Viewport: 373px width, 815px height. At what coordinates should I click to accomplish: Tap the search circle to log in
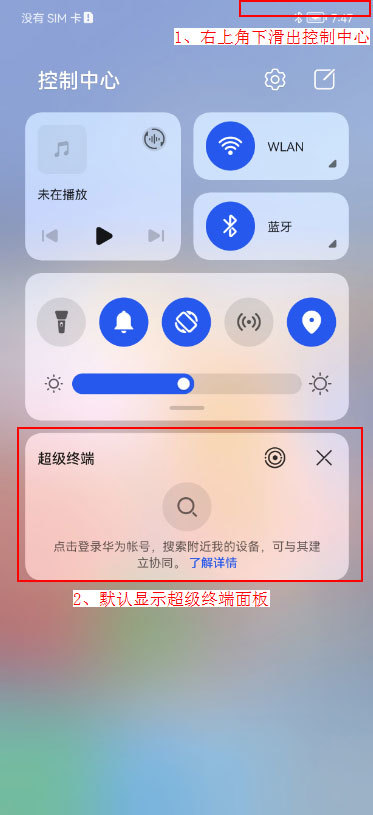click(x=186, y=507)
